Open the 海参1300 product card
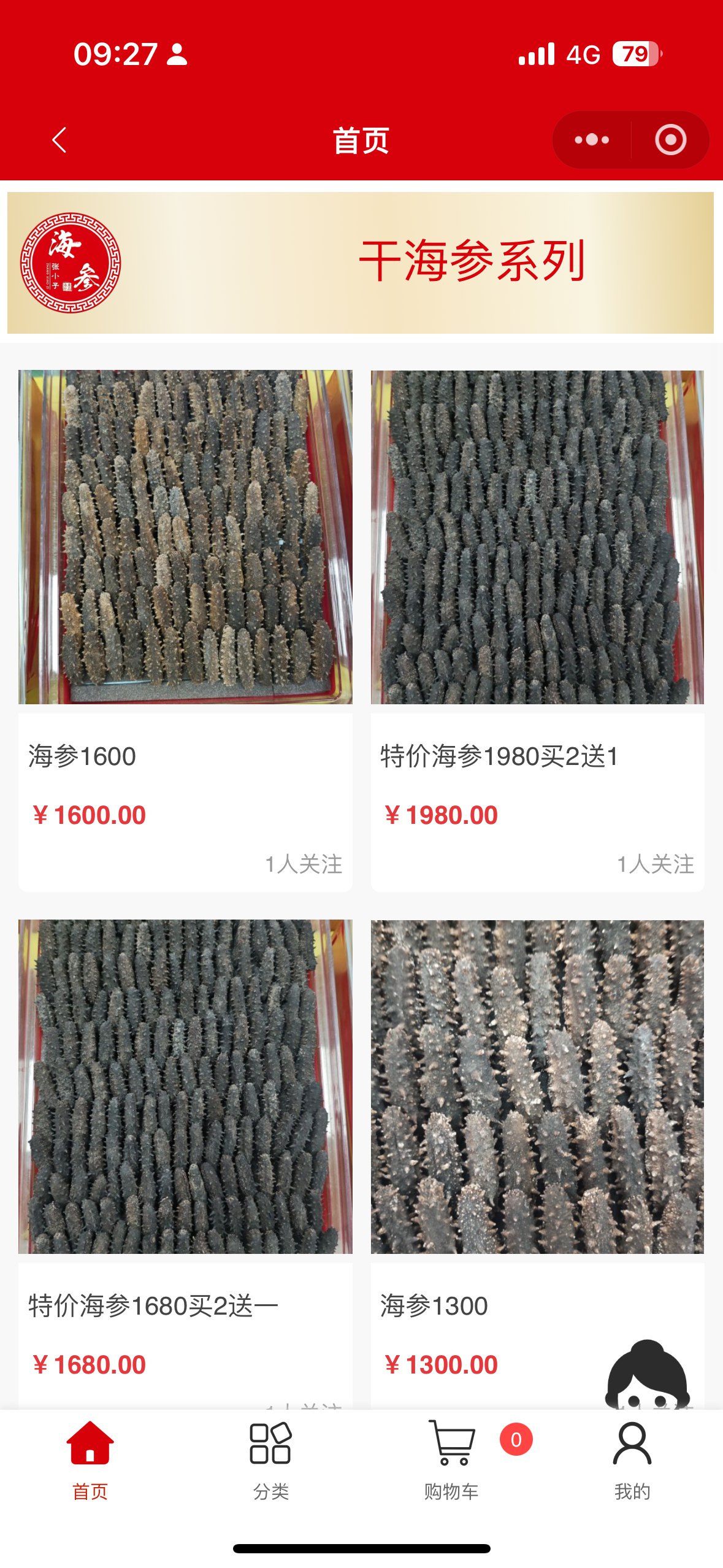The width and height of the screenshot is (723, 1568). point(537,1086)
